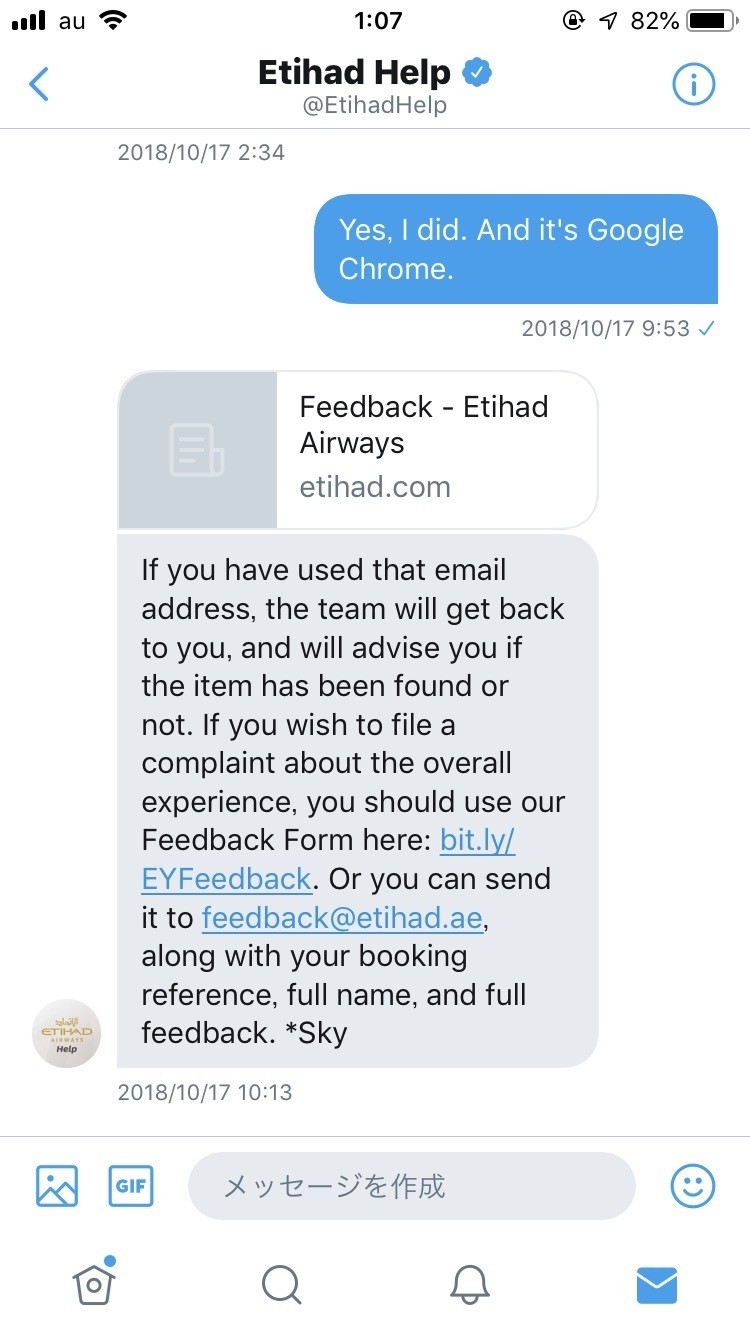Focus the message compose field
Screen dimensions: 750x1334
tap(412, 1186)
